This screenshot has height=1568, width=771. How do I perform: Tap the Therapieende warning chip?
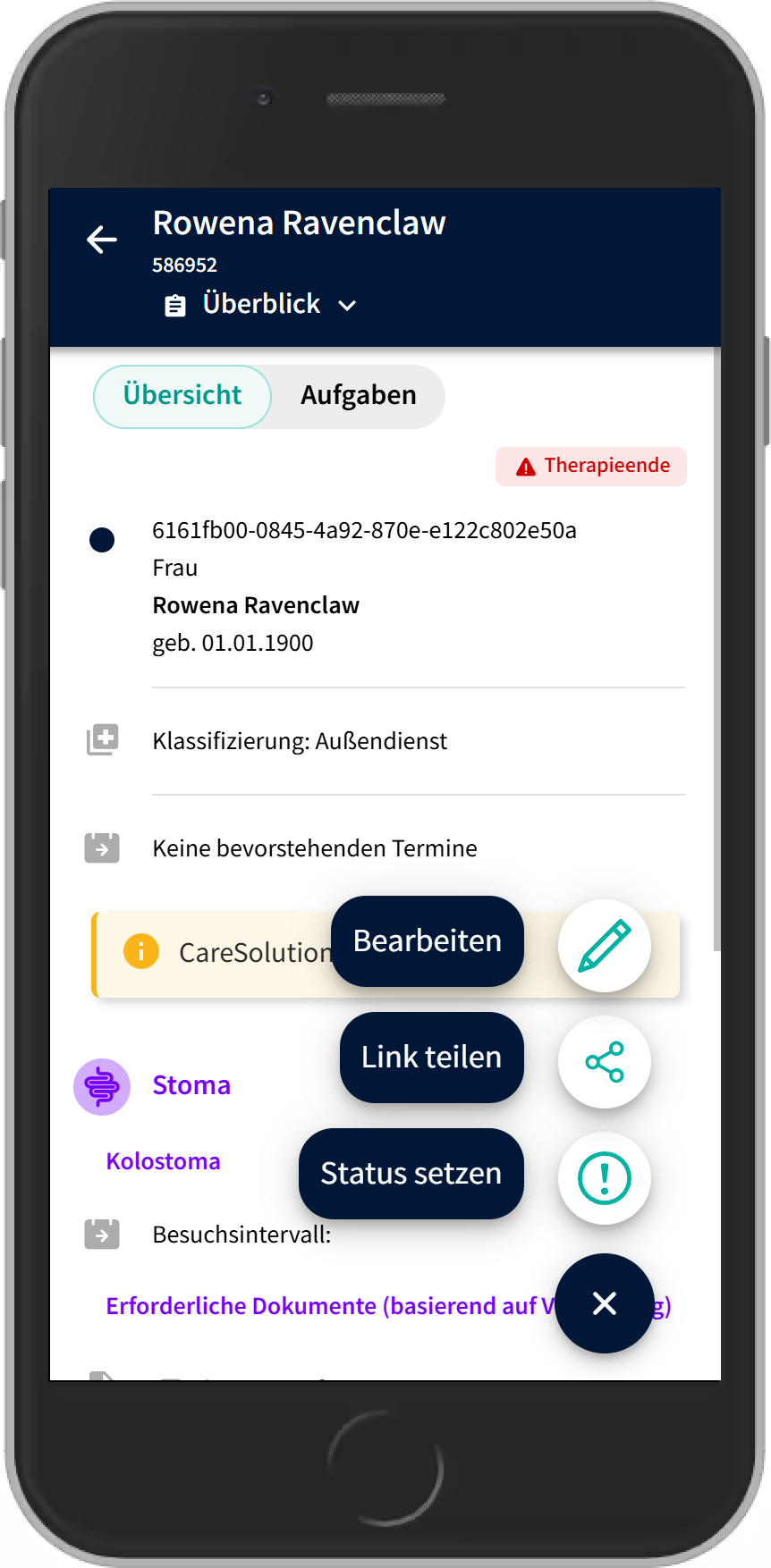point(591,466)
